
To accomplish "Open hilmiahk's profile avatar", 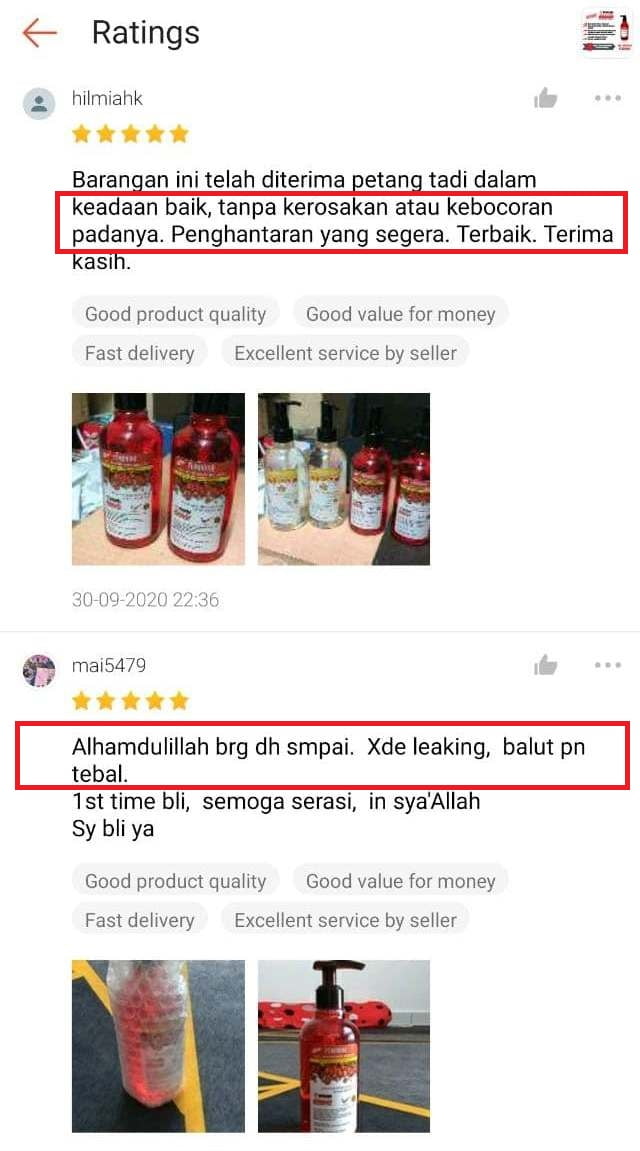I will [x=39, y=103].
